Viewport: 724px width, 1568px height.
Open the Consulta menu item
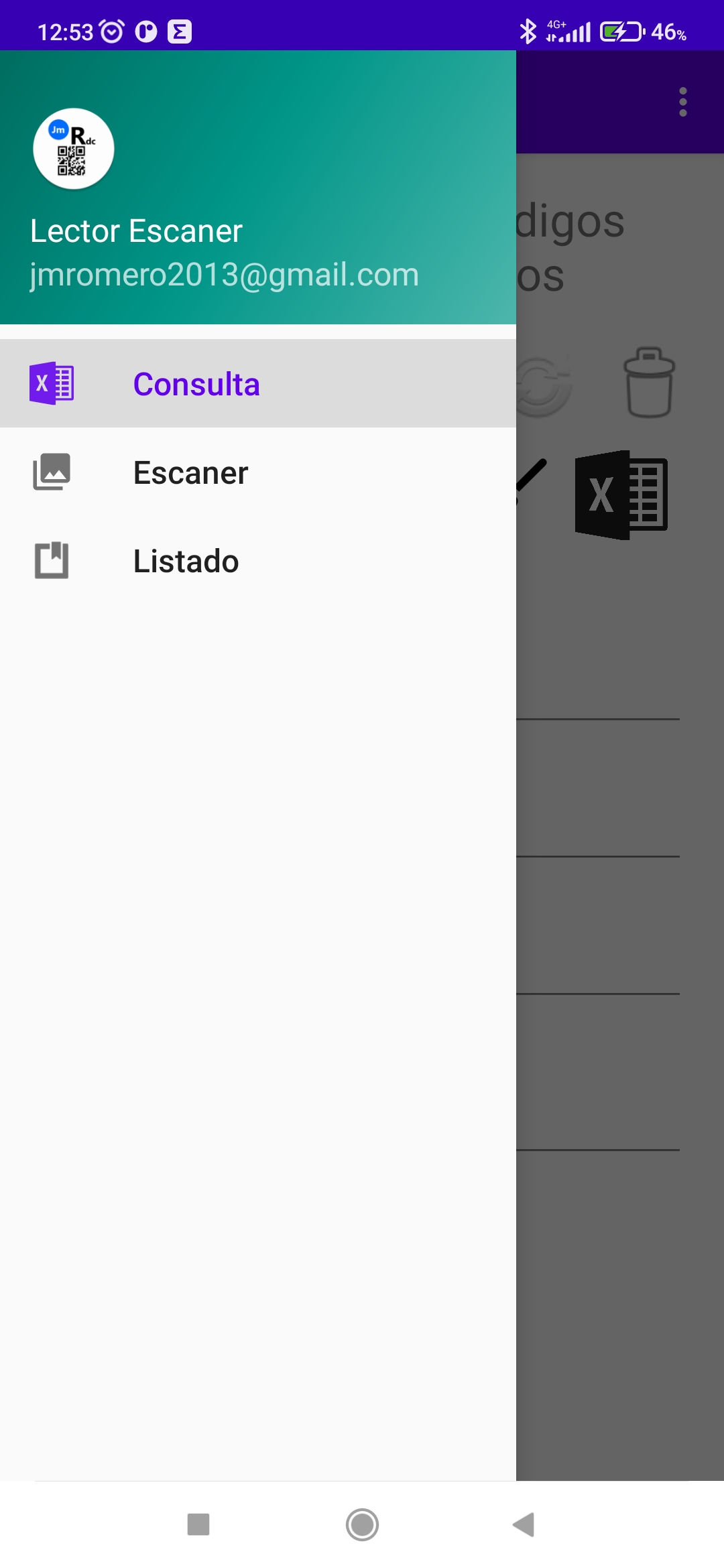(258, 383)
